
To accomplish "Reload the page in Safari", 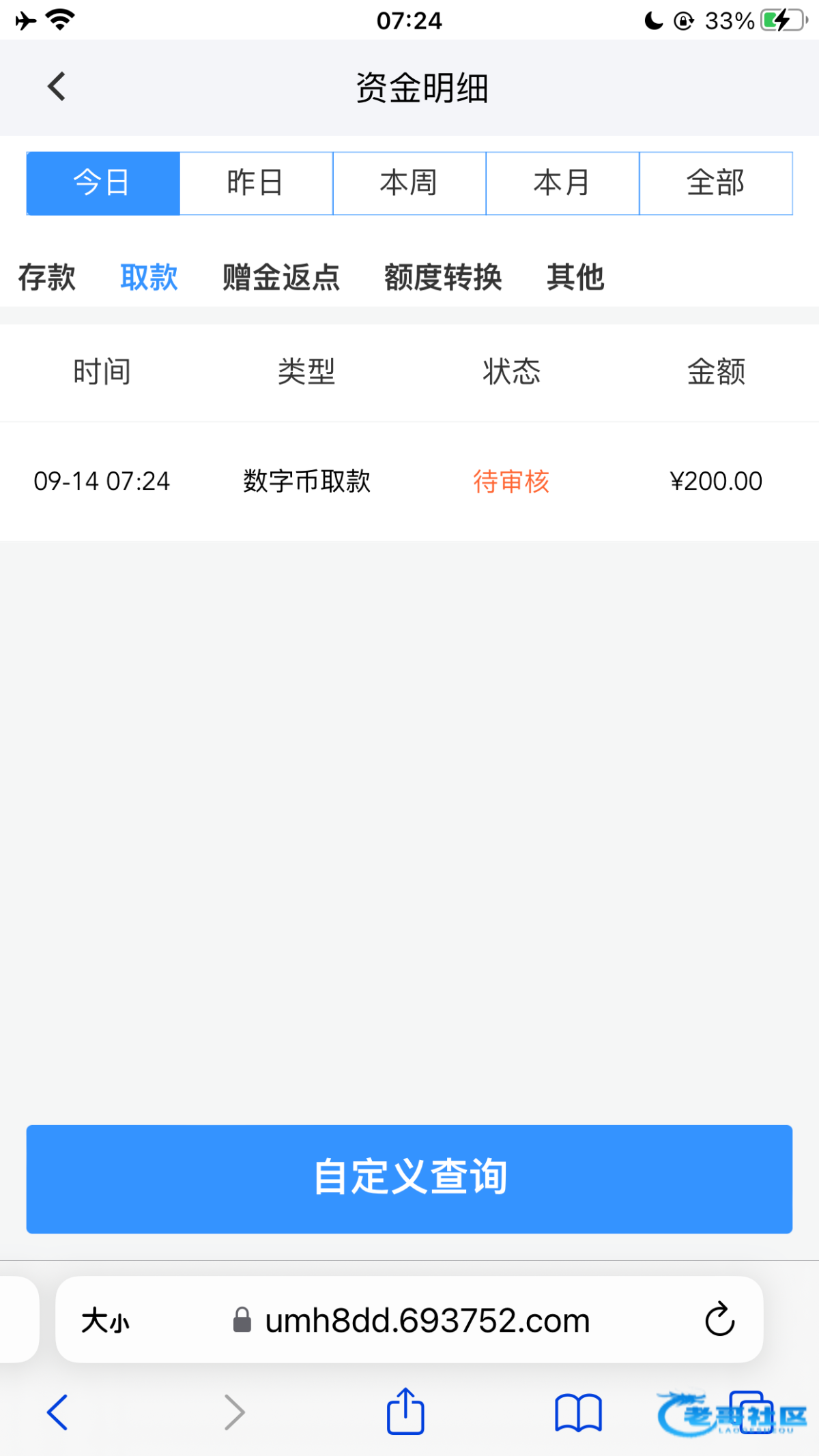I will click(719, 1320).
